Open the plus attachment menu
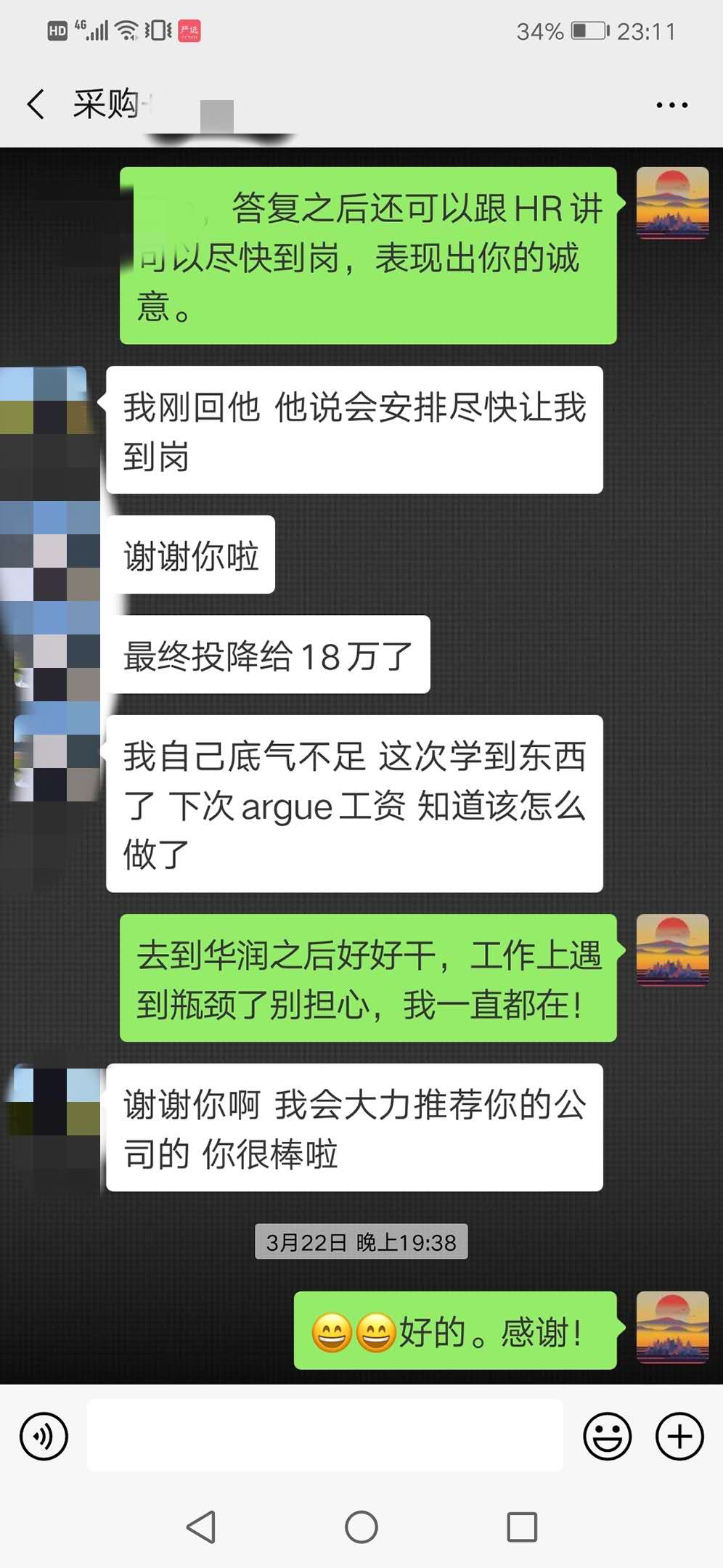723x1568 pixels. [x=679, y=1436]
